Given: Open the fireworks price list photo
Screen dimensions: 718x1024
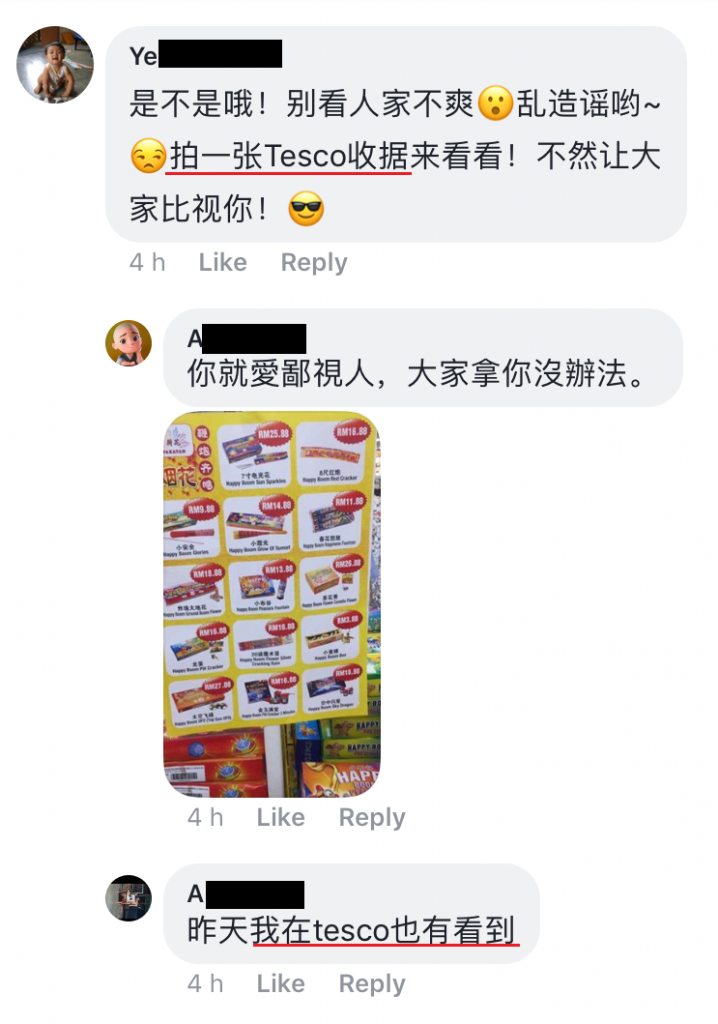Looking at the screenshot, I should pos(272,604).
